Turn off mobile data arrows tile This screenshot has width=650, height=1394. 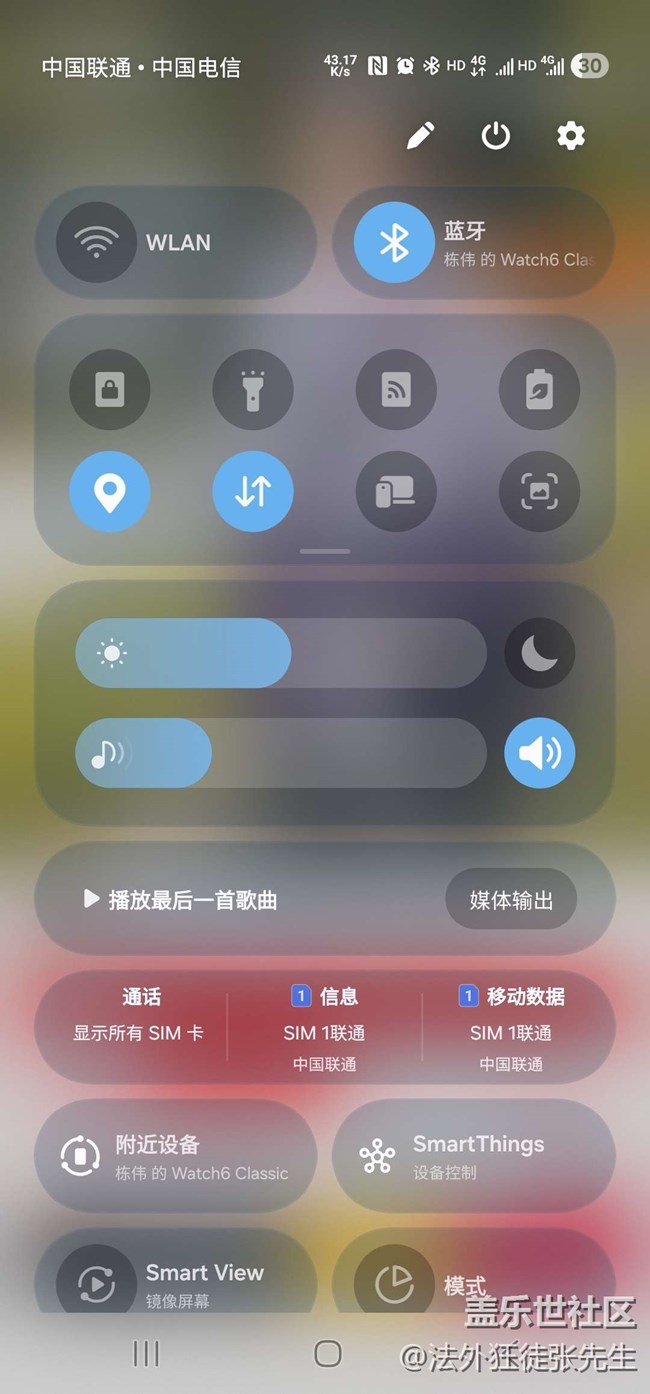point(253,491)
